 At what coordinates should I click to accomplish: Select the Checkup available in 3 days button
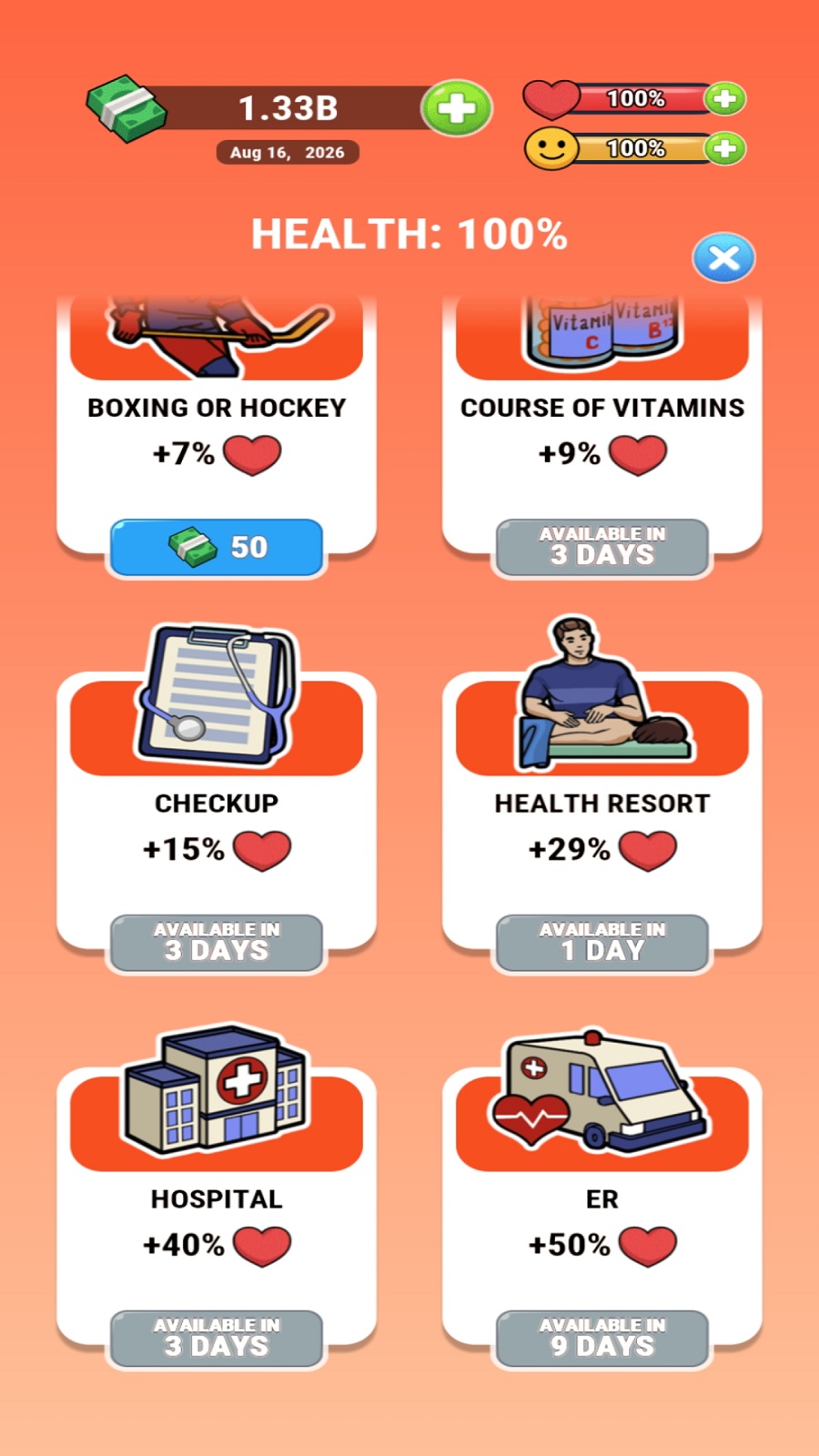pos(217,944)
